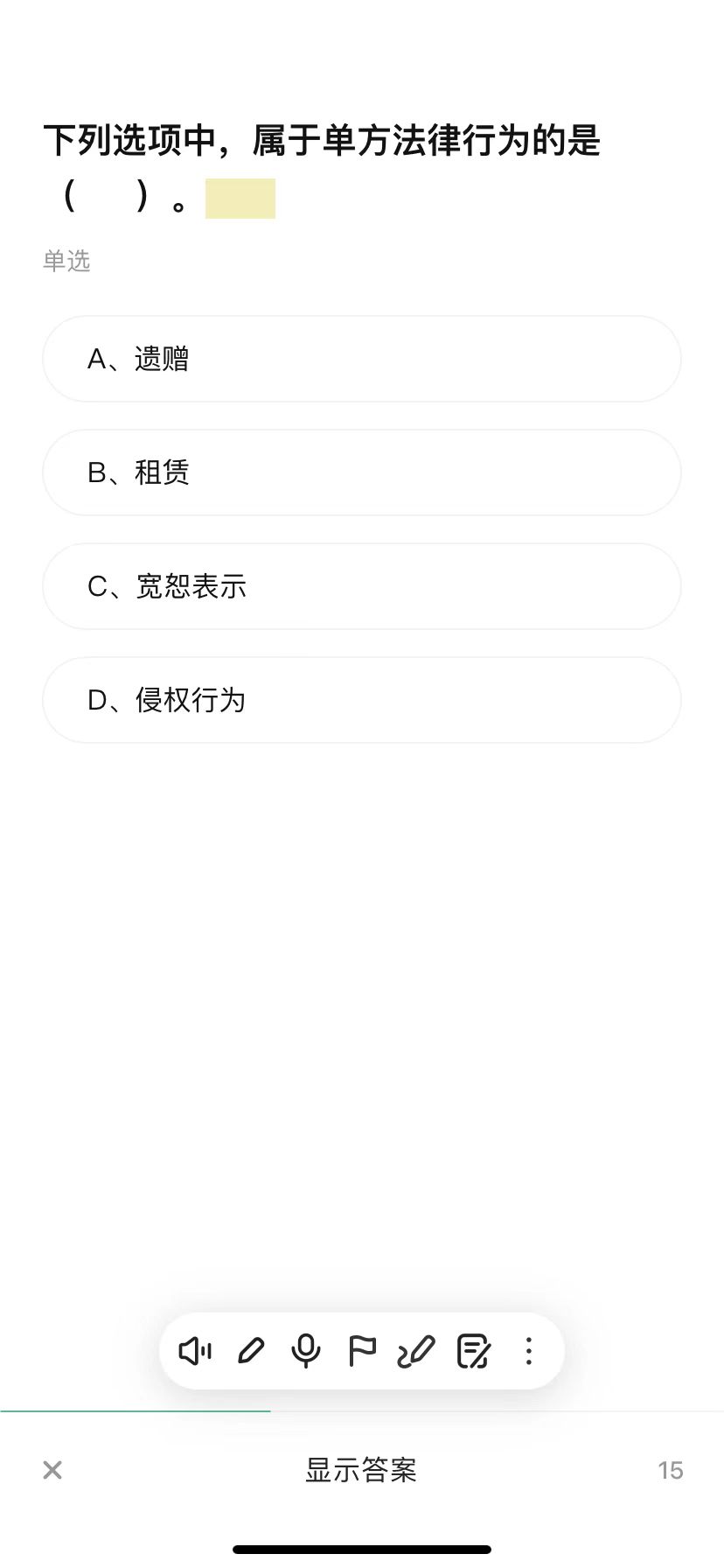Pick answer C、宽恕表示
The width and height of the screenshot is (724, 1568).
(x=362, y=586)
